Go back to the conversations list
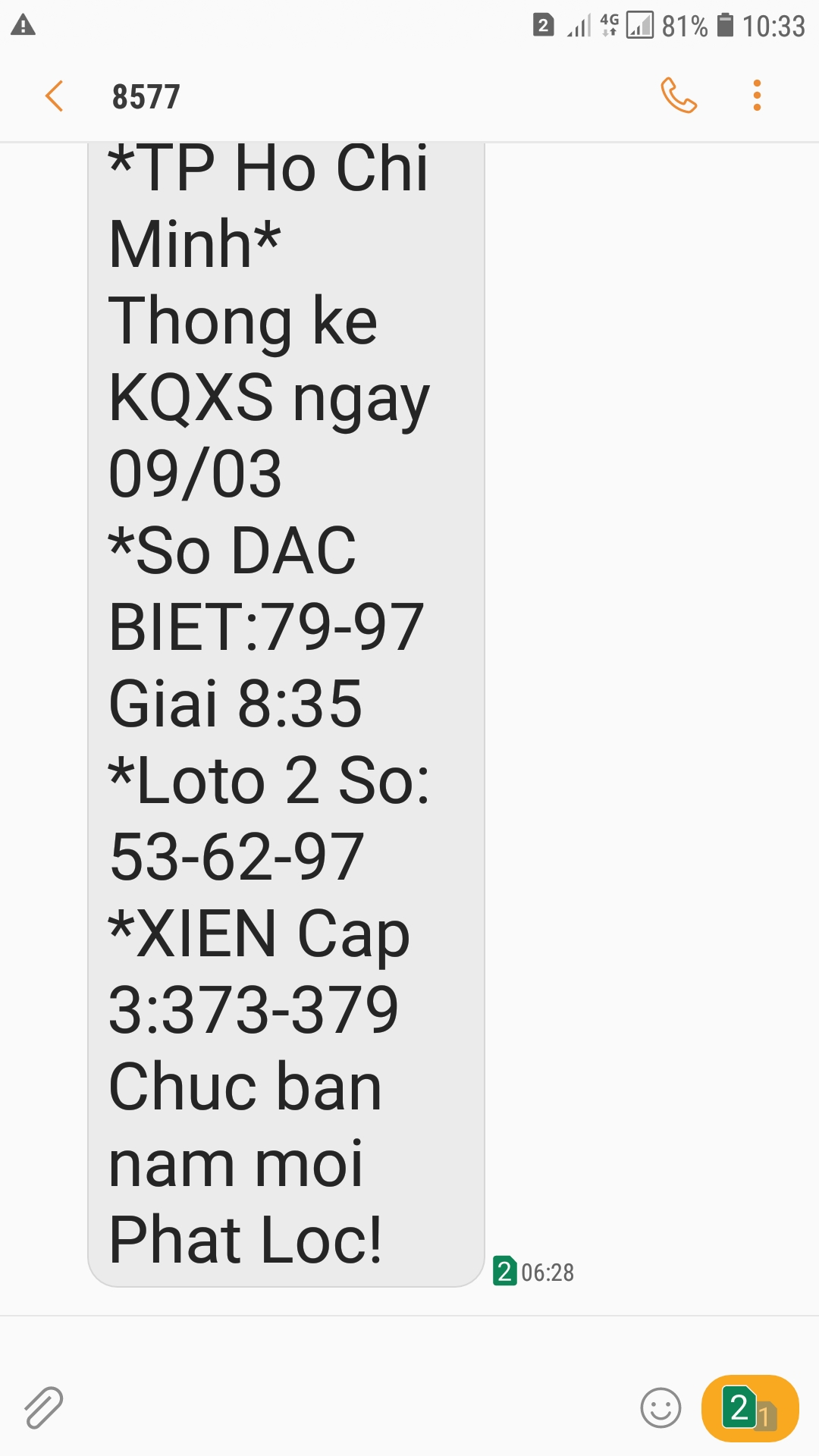 pyautogui.click(x=54, y=96)
